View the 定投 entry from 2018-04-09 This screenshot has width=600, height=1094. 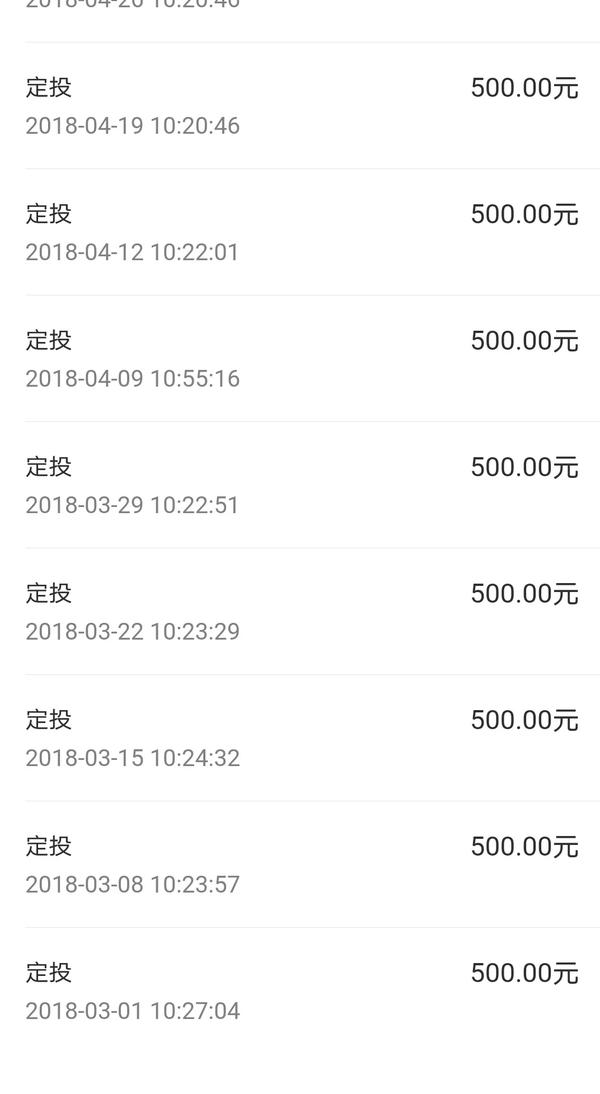pos(300,358)
